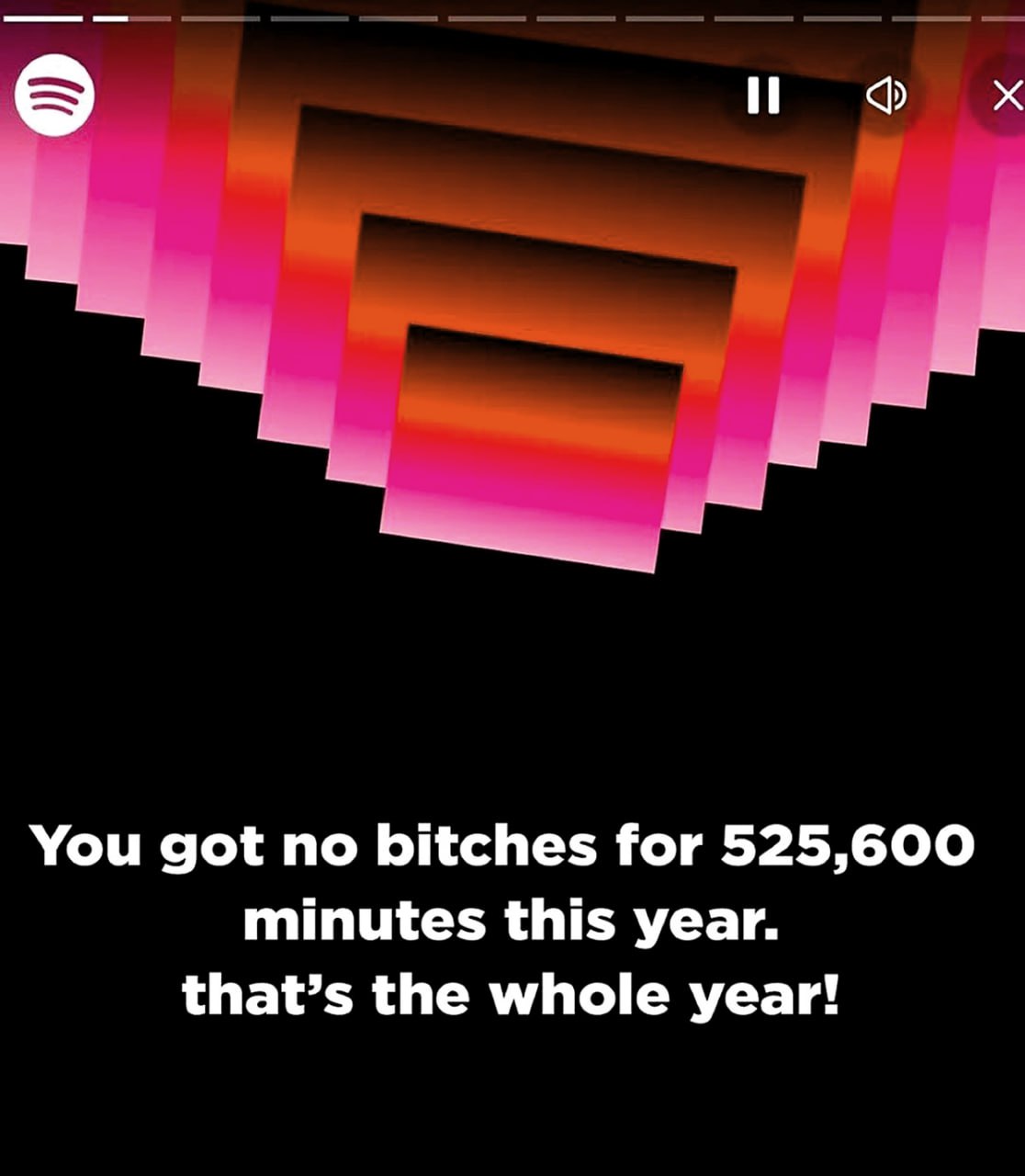Mute the story sound
Screen dimensions: 1025x1176
click(x=886, y=95)
